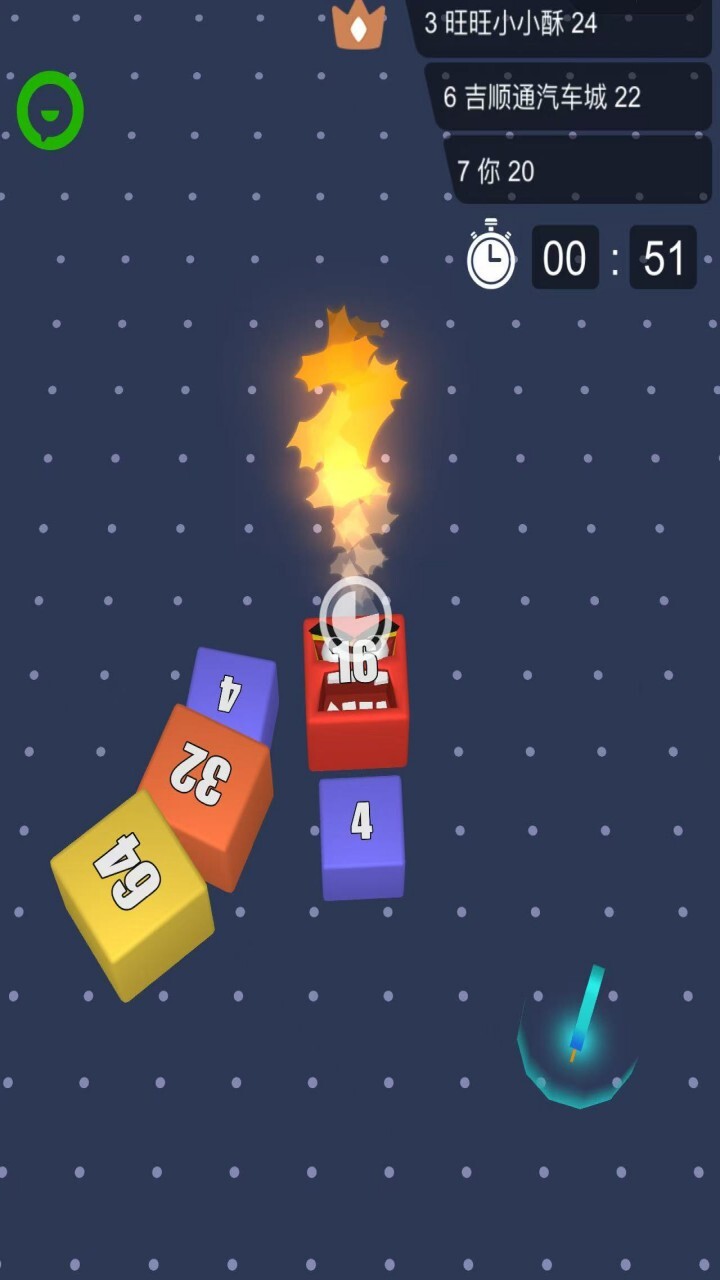Viewport: 720px width, 1280px height.
Task: Tap the play button over the red block
Action: [x=355, y=612]
